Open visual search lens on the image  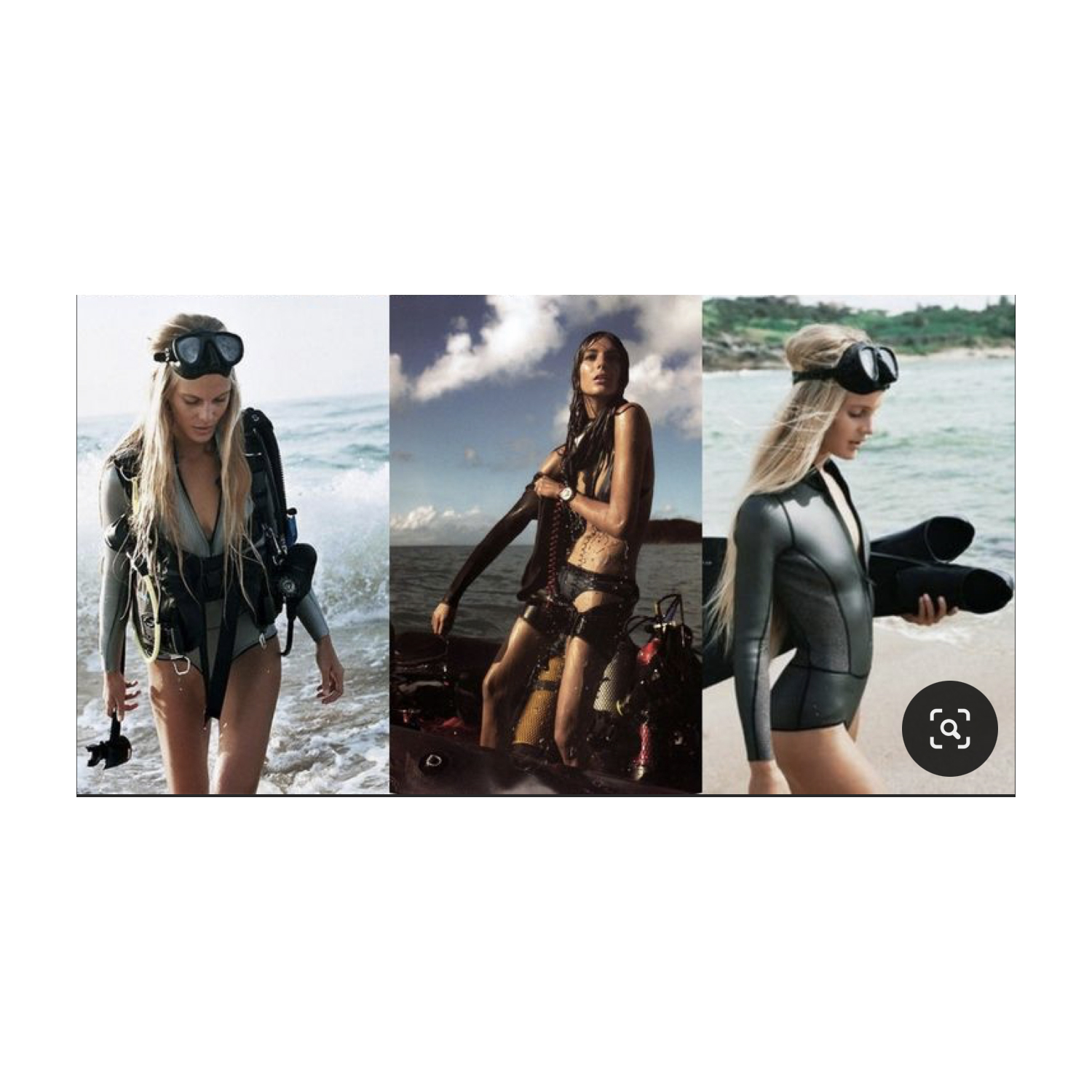click(x=949, y=728)
